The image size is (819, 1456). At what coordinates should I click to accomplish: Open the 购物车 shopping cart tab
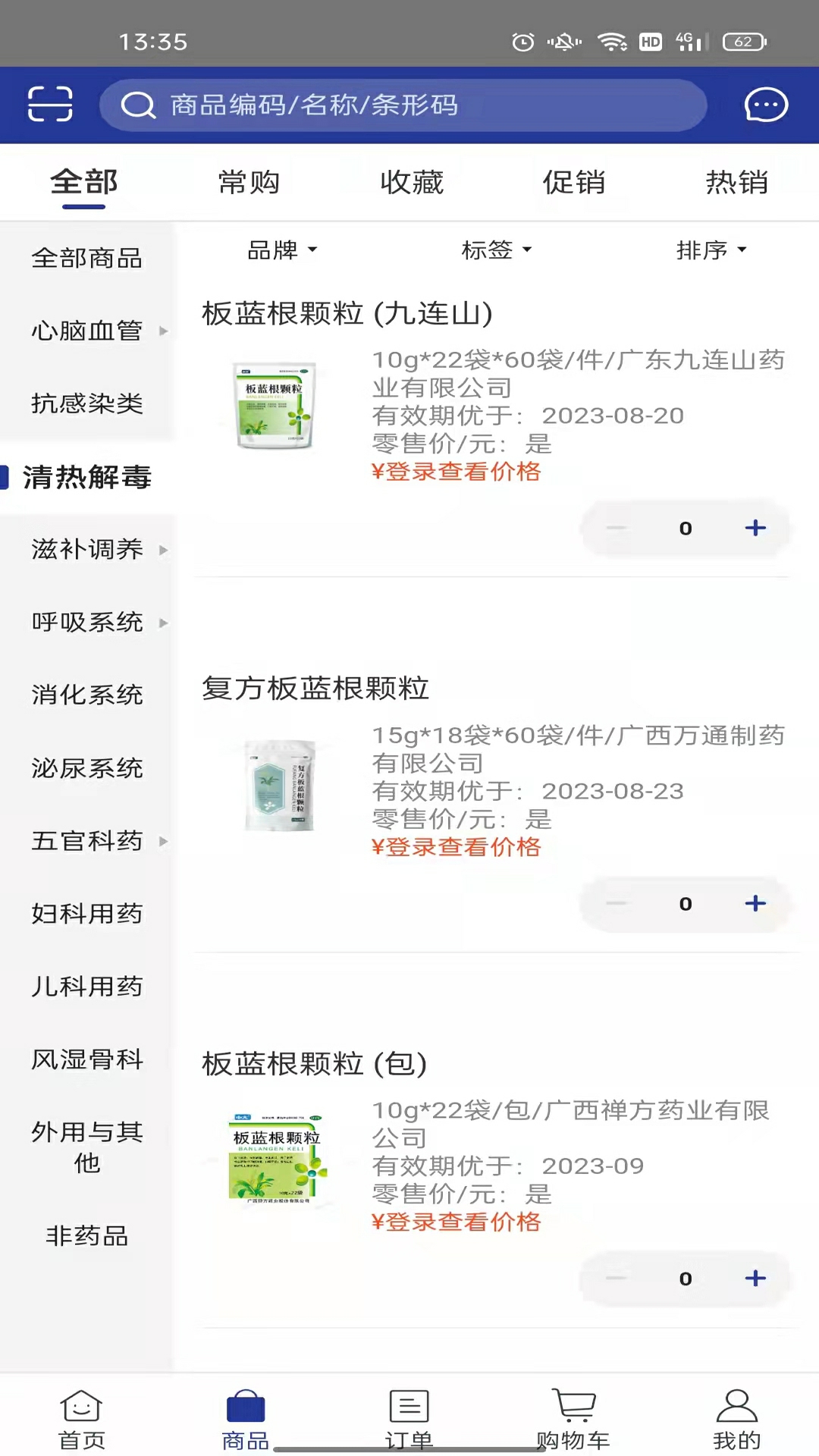point(573,1420)
